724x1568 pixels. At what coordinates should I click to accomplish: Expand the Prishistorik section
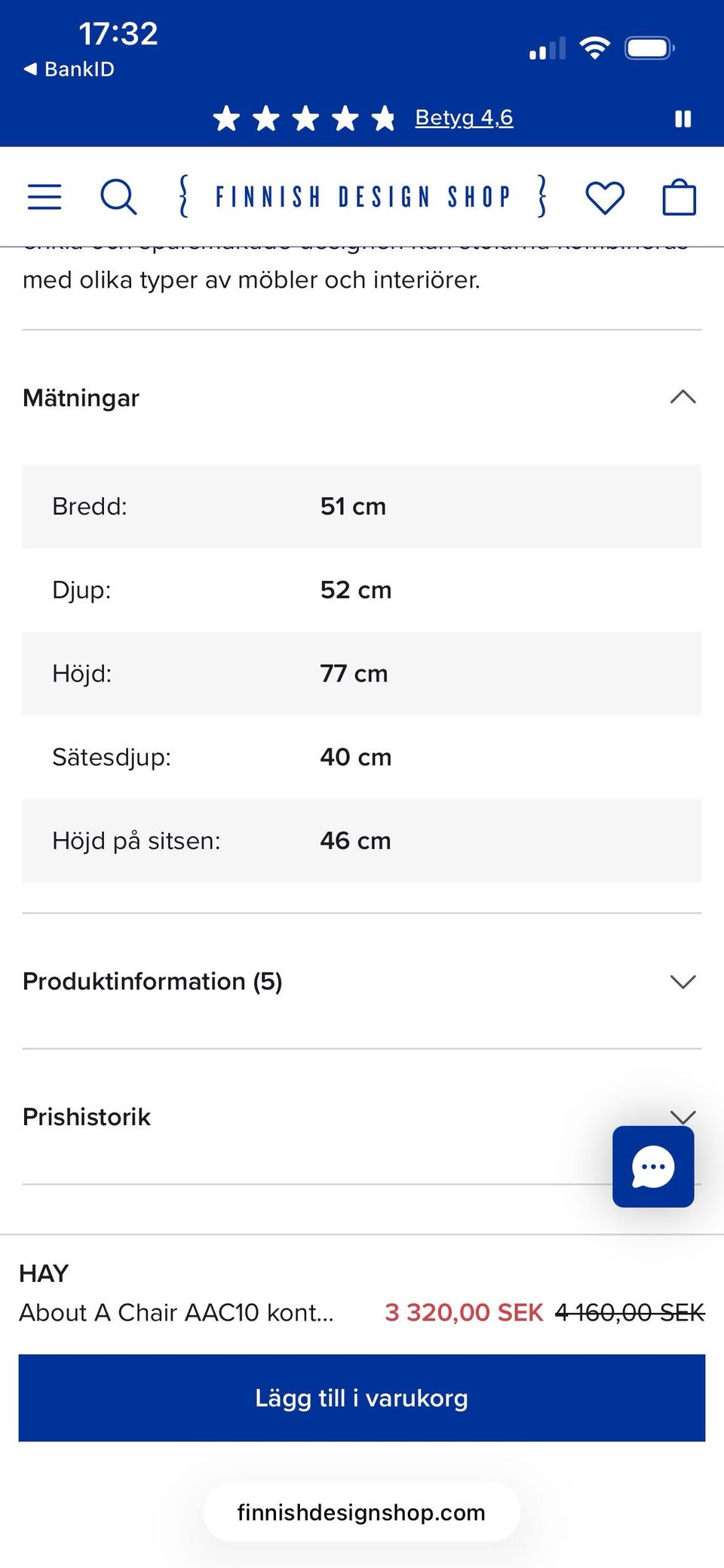pos(362,1117)
